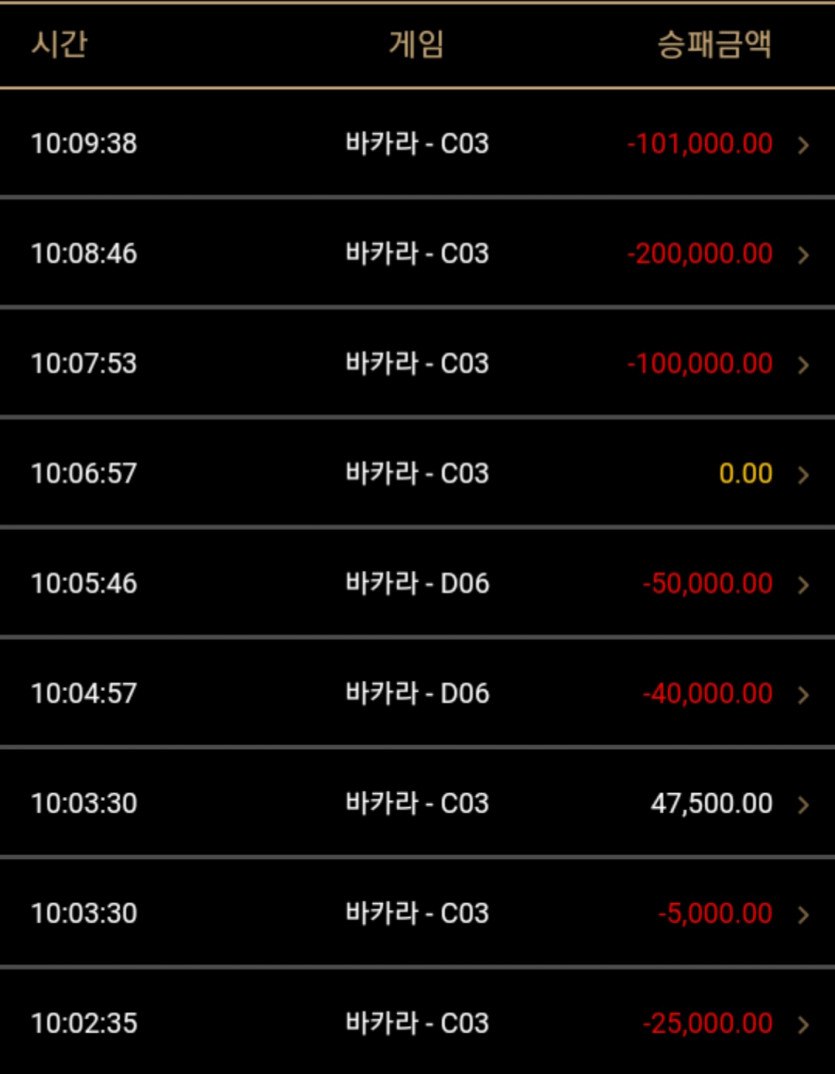Show the 10:06:57 record with 0.00

[802, 475]
